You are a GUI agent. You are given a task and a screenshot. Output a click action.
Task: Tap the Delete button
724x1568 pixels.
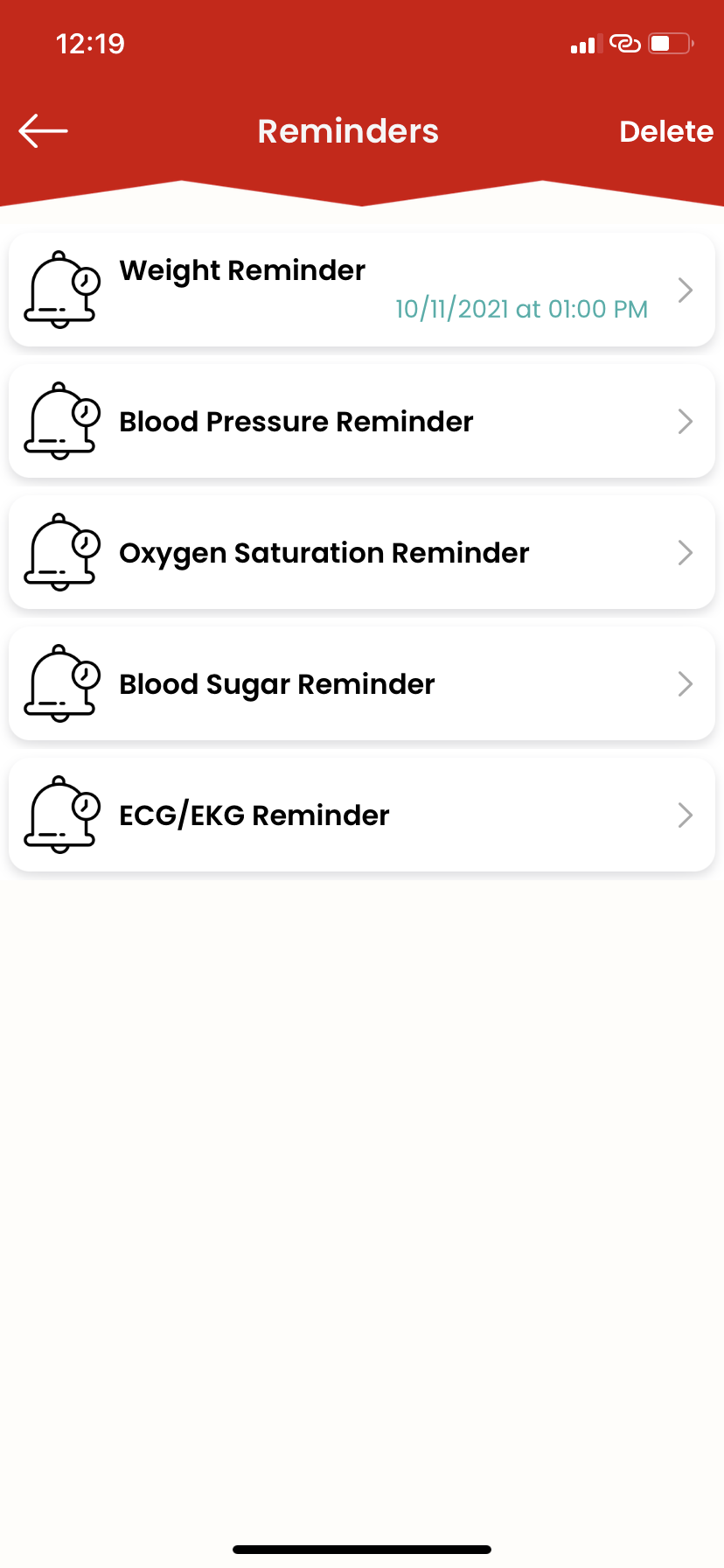666,131
